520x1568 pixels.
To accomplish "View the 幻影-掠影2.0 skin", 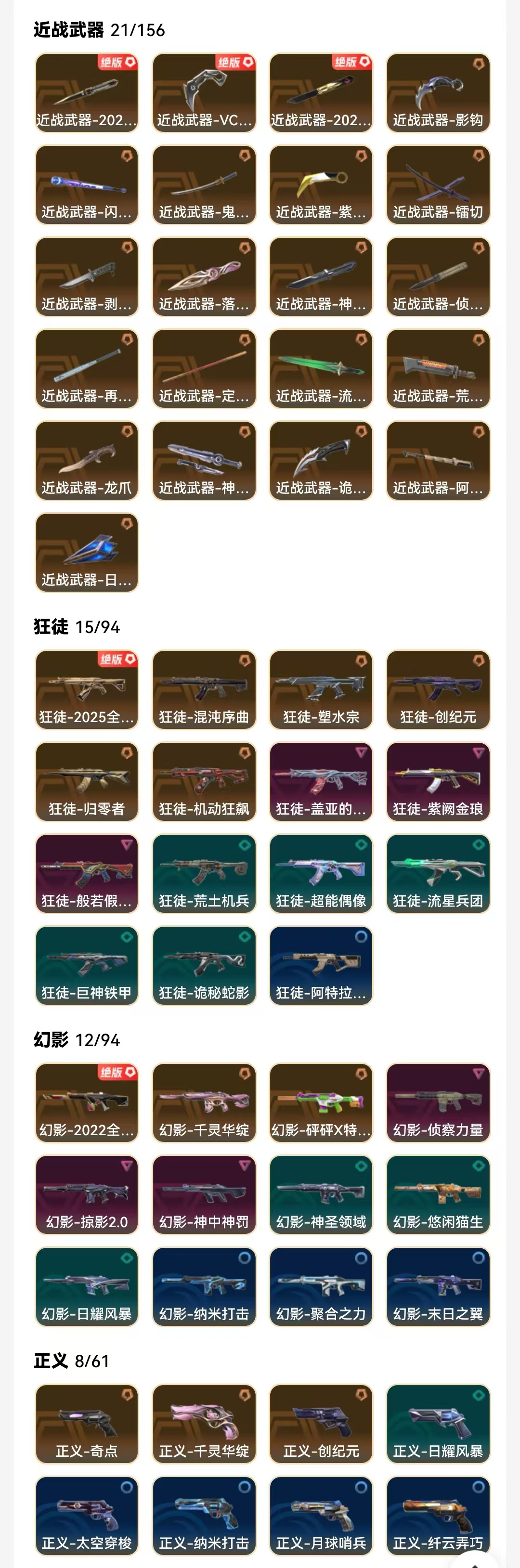I will [x=87, y=1194].
